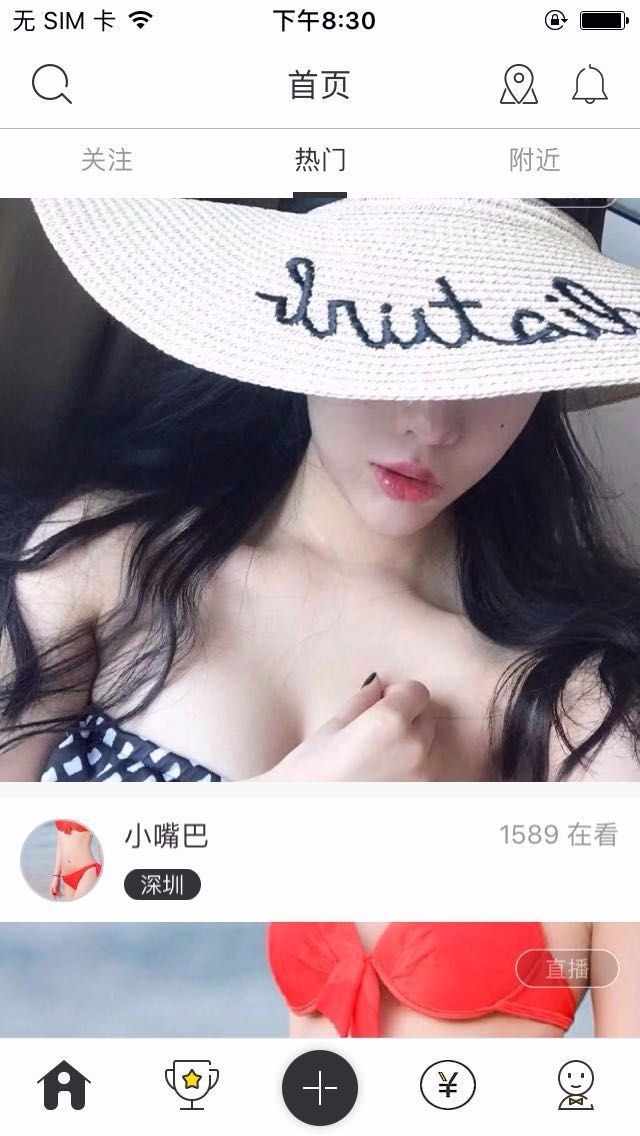Open the smiley profile tab

[x=575, y=1086]
